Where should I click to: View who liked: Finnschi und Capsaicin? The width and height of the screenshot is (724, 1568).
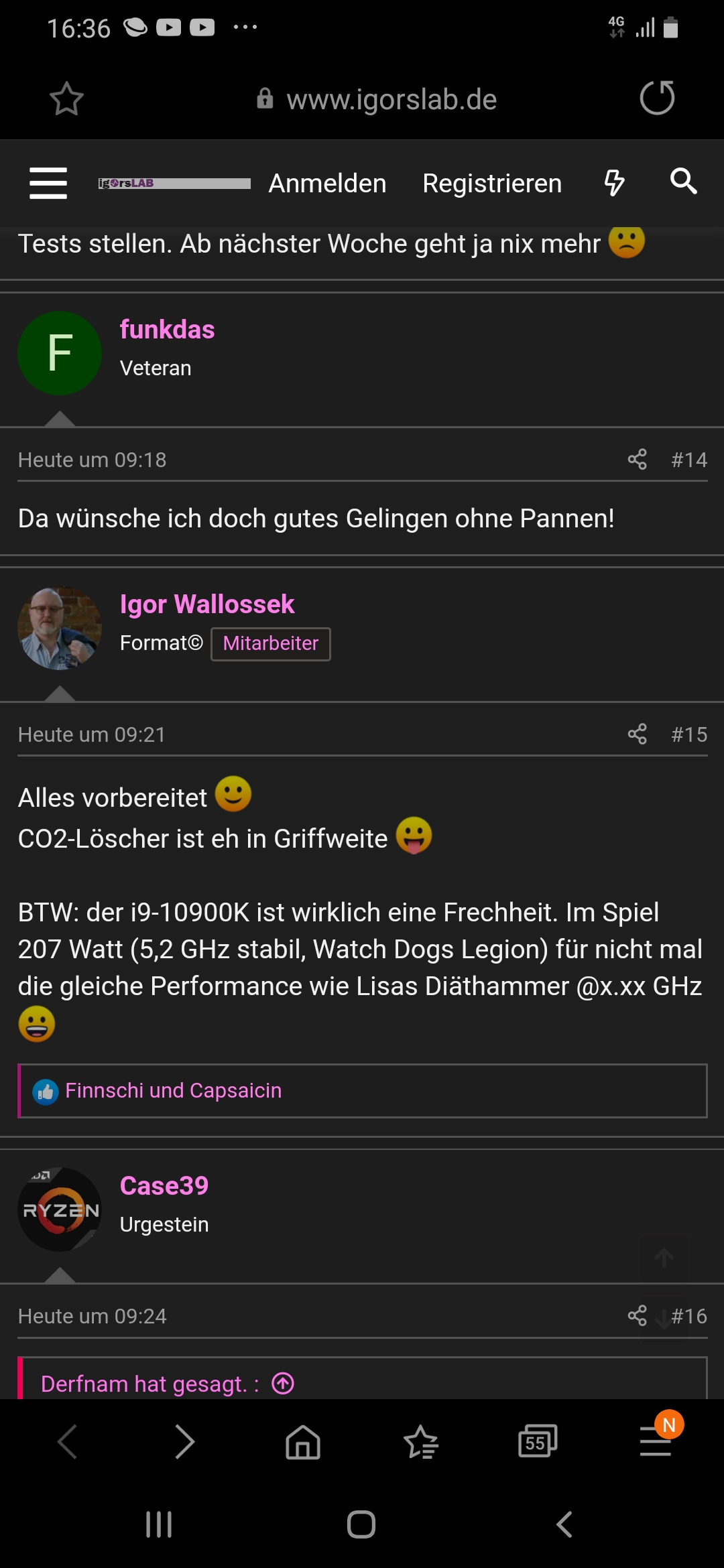[x=173, y=1091]
